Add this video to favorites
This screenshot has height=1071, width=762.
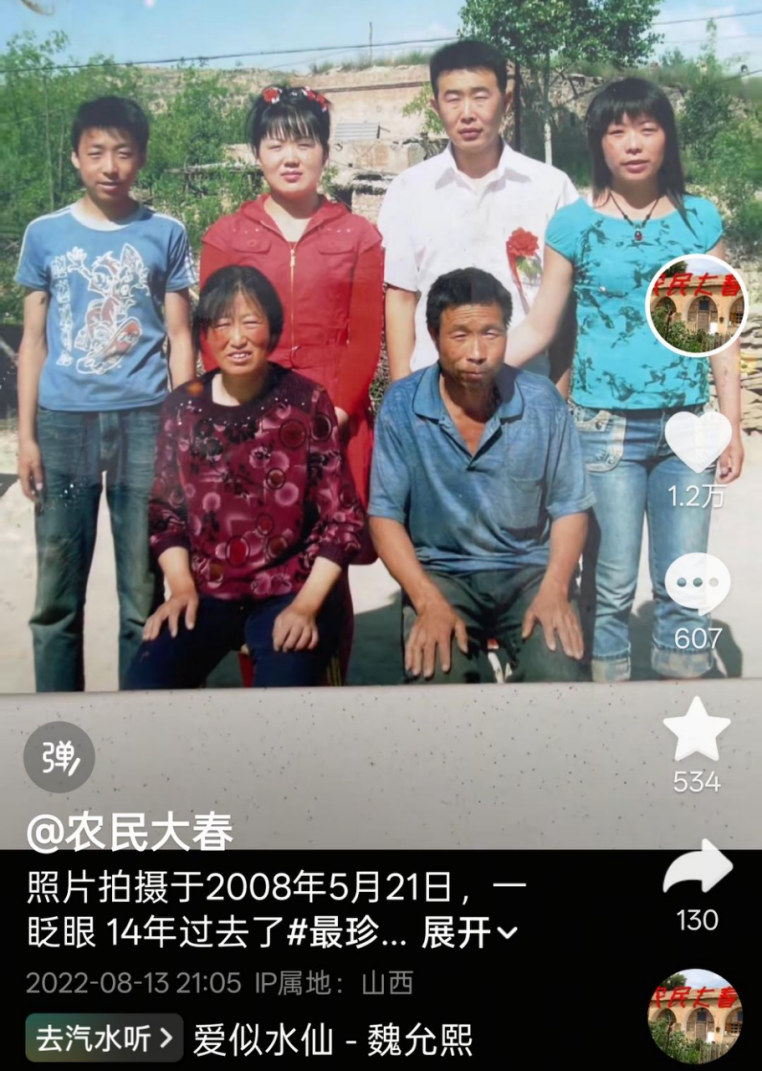coord(696,730)
